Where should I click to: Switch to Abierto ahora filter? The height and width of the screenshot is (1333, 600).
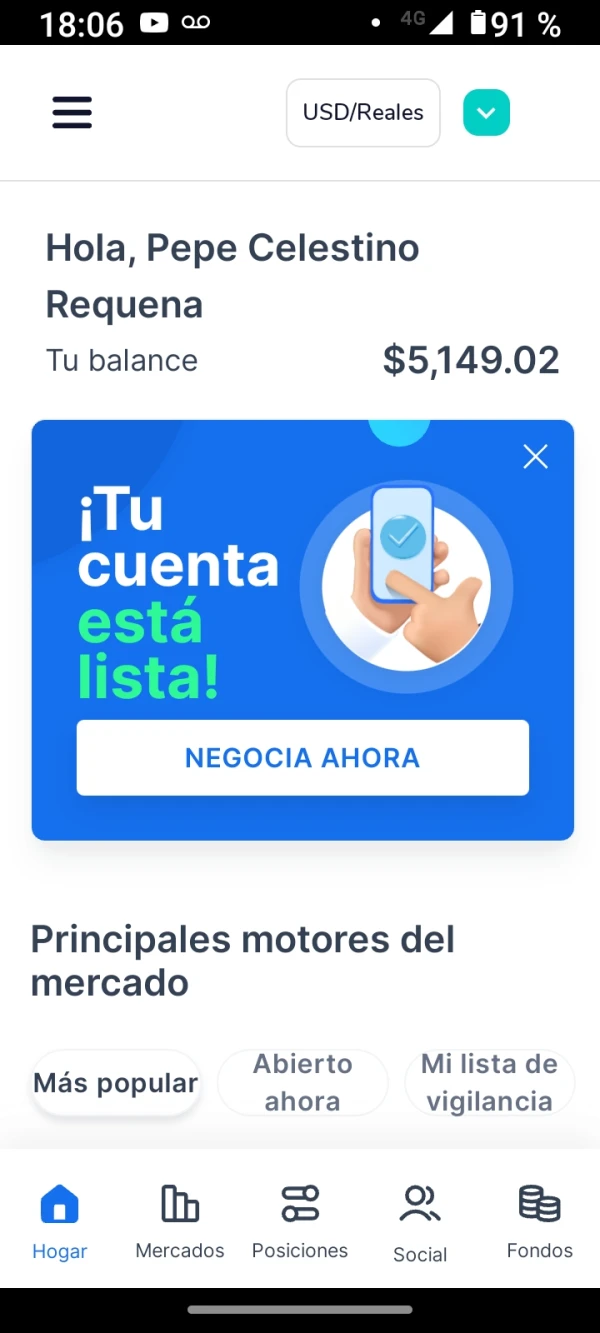[x=302, y=1083]
